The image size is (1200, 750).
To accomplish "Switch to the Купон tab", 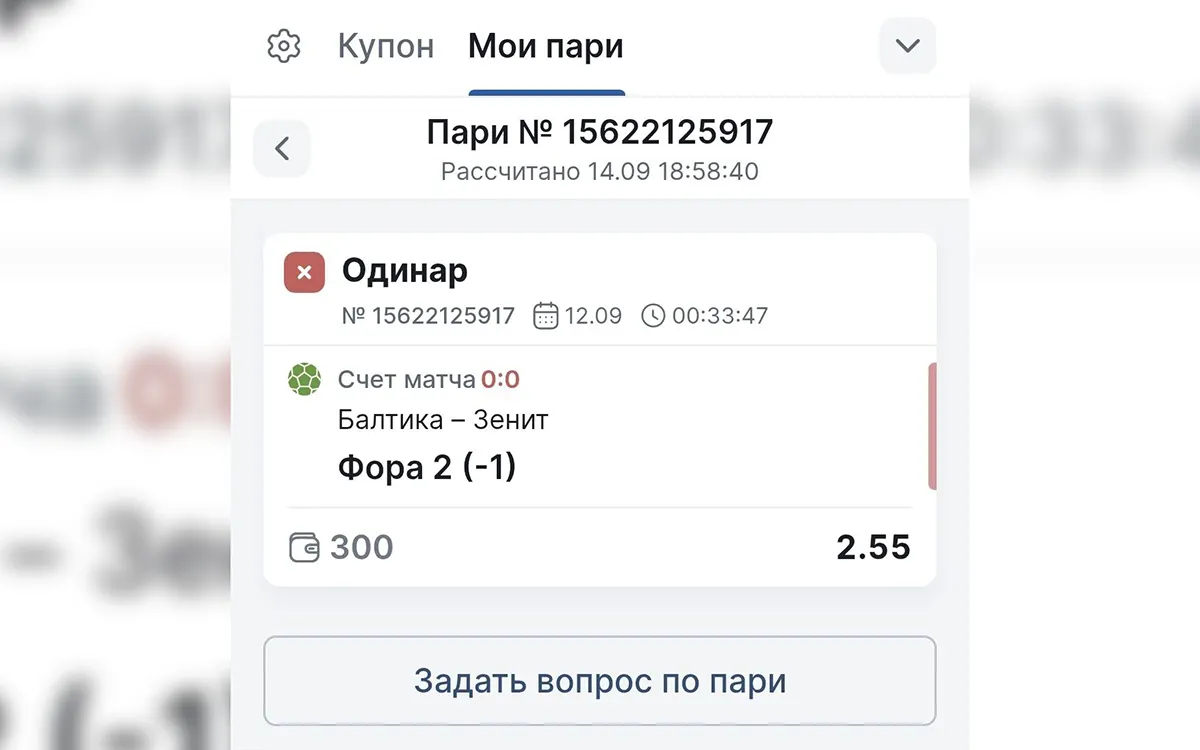I will [386, 47].
